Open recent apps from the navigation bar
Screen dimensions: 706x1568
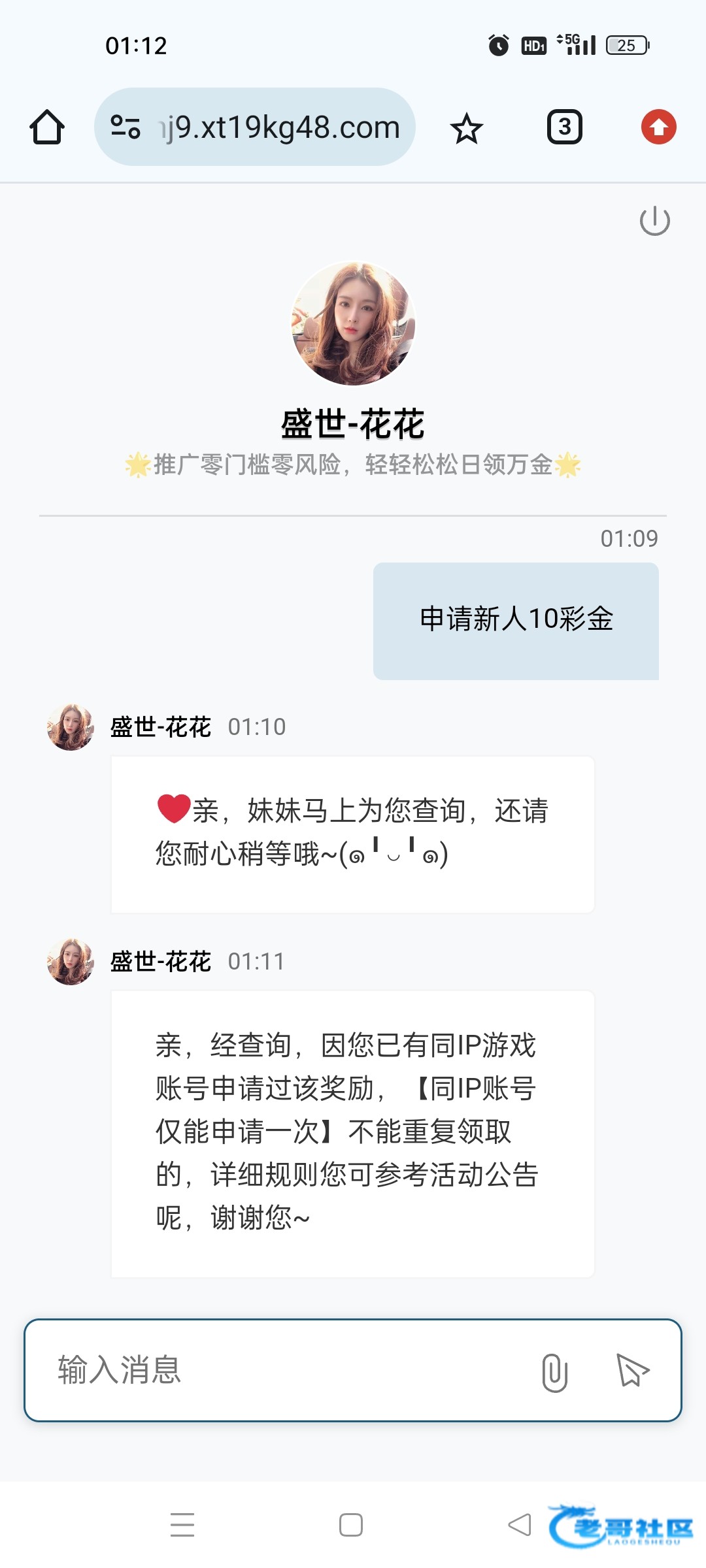coord(182,1525)
